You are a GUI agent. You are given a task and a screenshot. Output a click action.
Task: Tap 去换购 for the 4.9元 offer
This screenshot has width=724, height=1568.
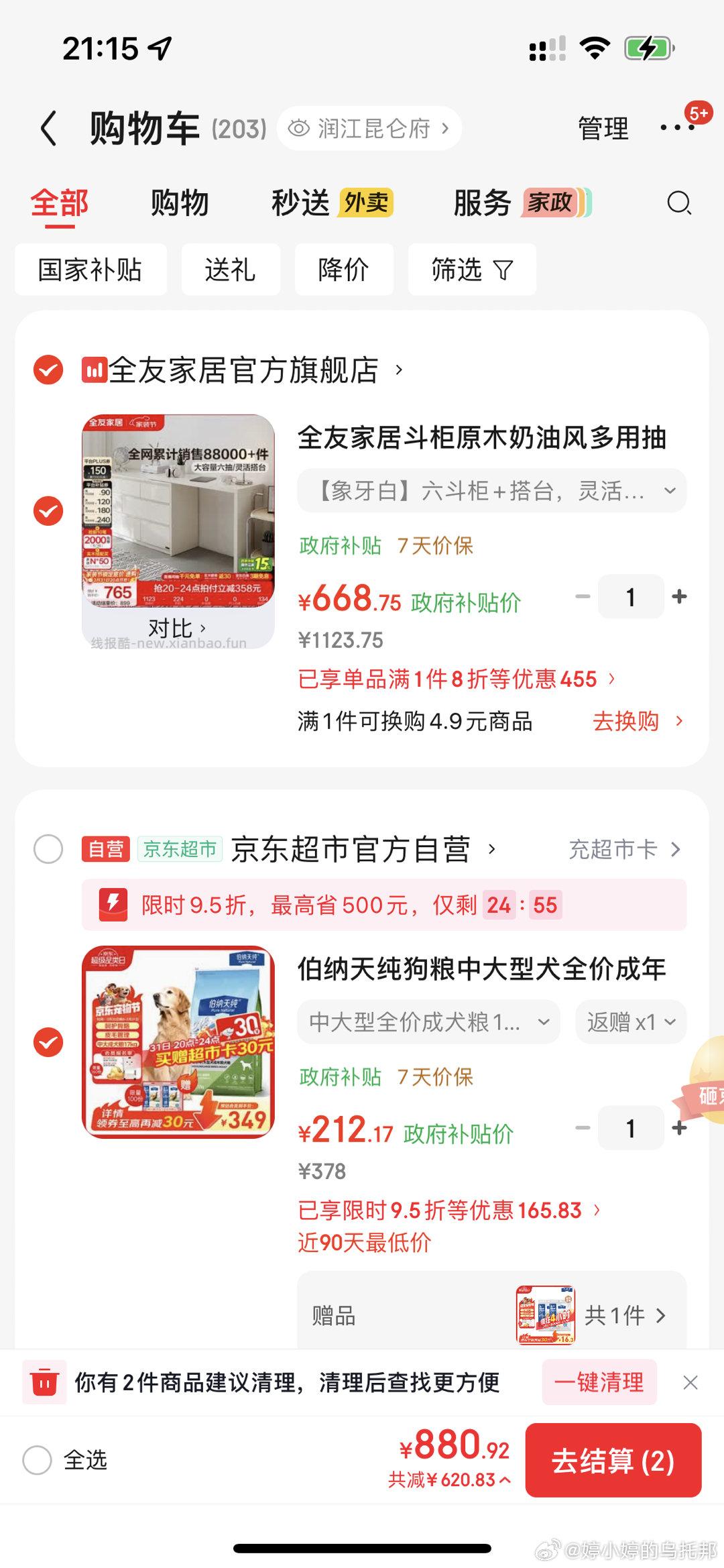click(636, 721)
